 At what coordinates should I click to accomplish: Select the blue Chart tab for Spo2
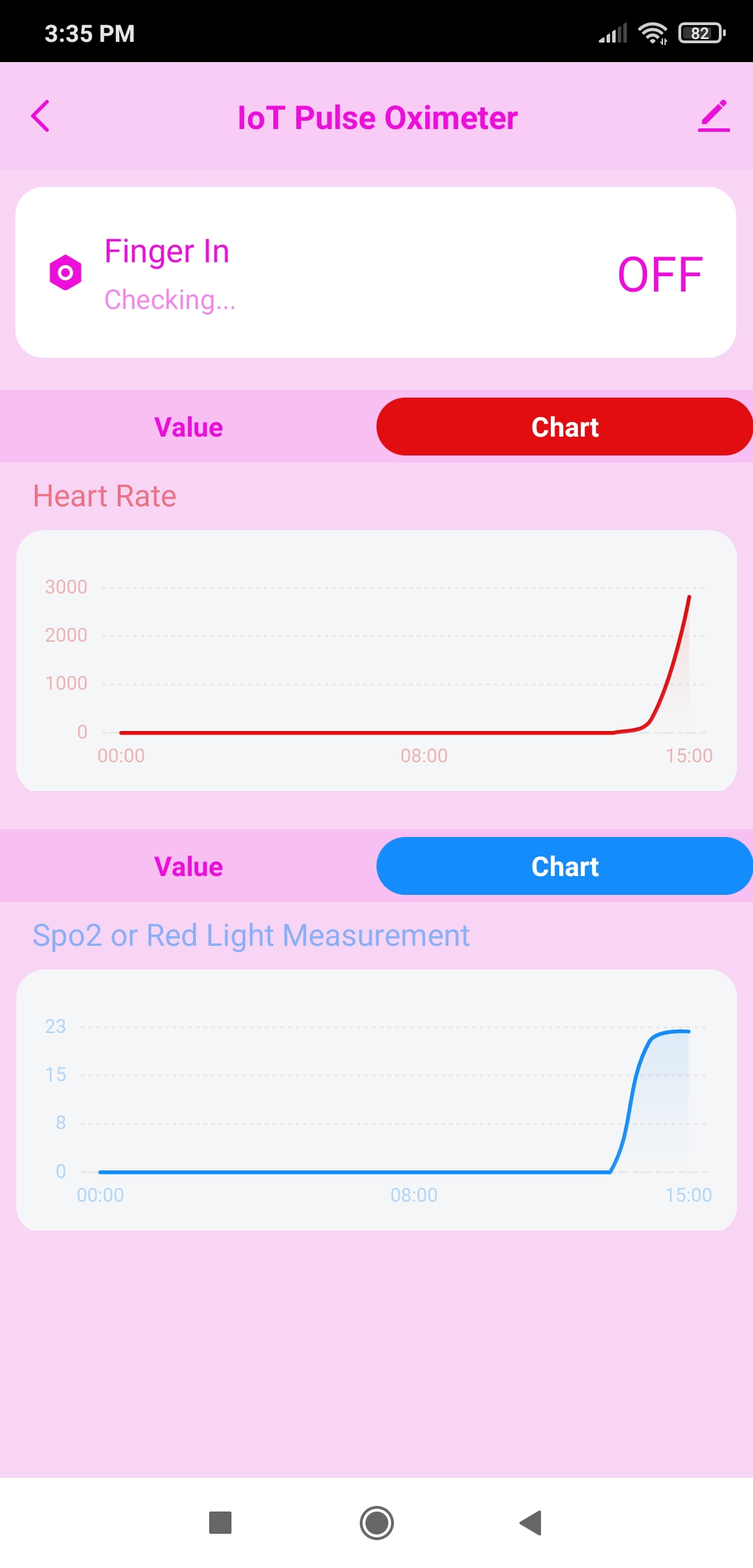564,866
